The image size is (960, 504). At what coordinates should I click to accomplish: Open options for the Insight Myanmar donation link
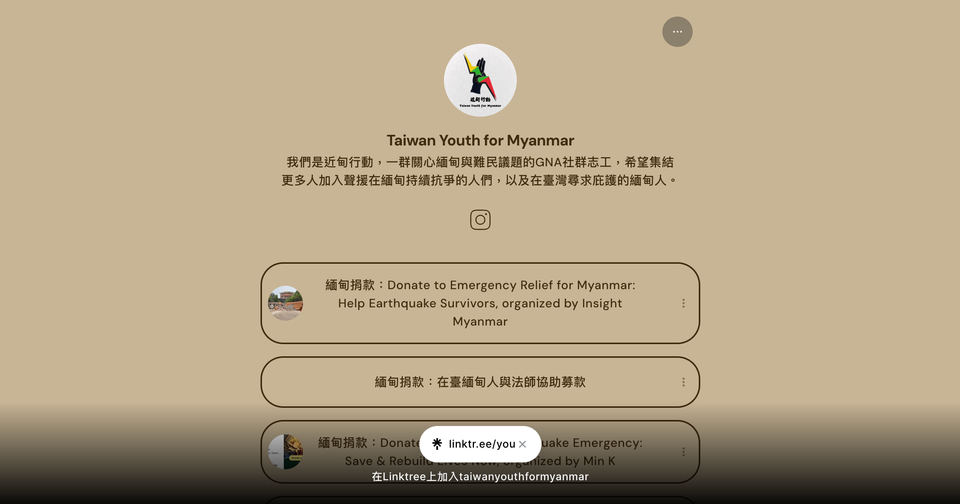click(683, 303)
